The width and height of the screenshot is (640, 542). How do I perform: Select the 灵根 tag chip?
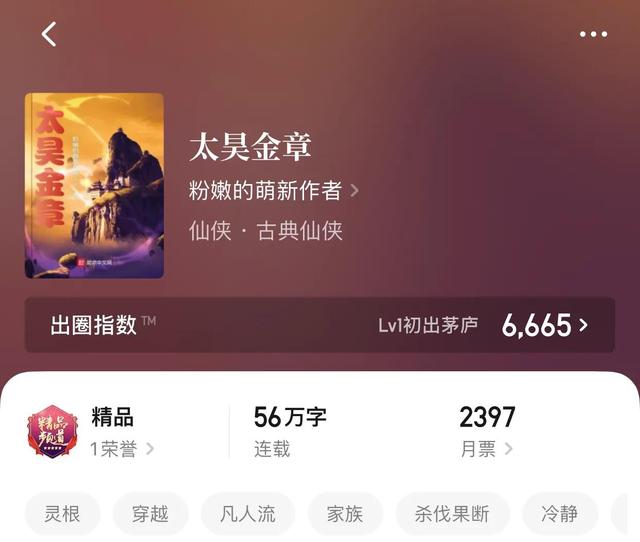point(62,514)
